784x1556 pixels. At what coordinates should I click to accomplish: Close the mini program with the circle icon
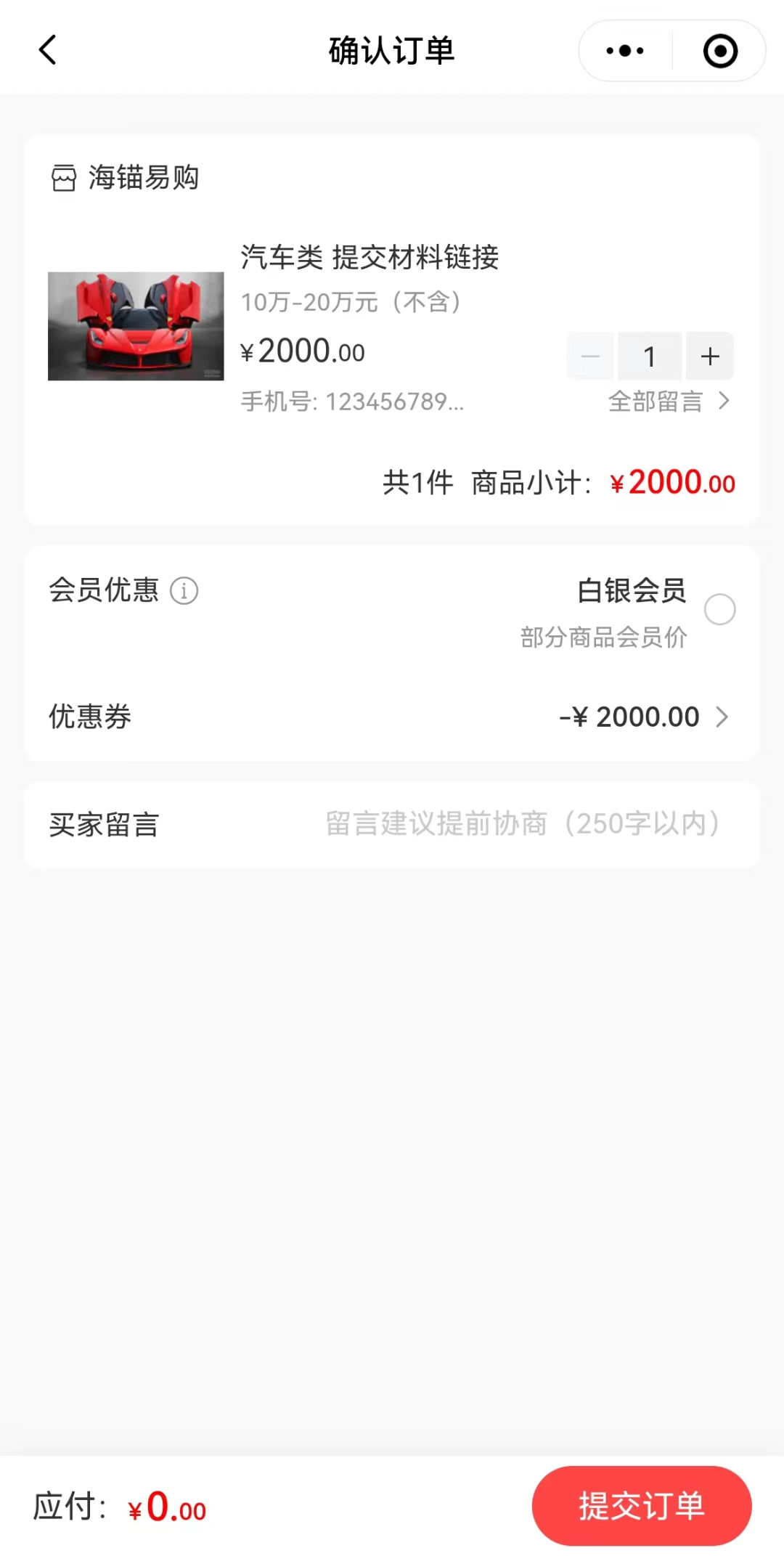pos(720,51)
